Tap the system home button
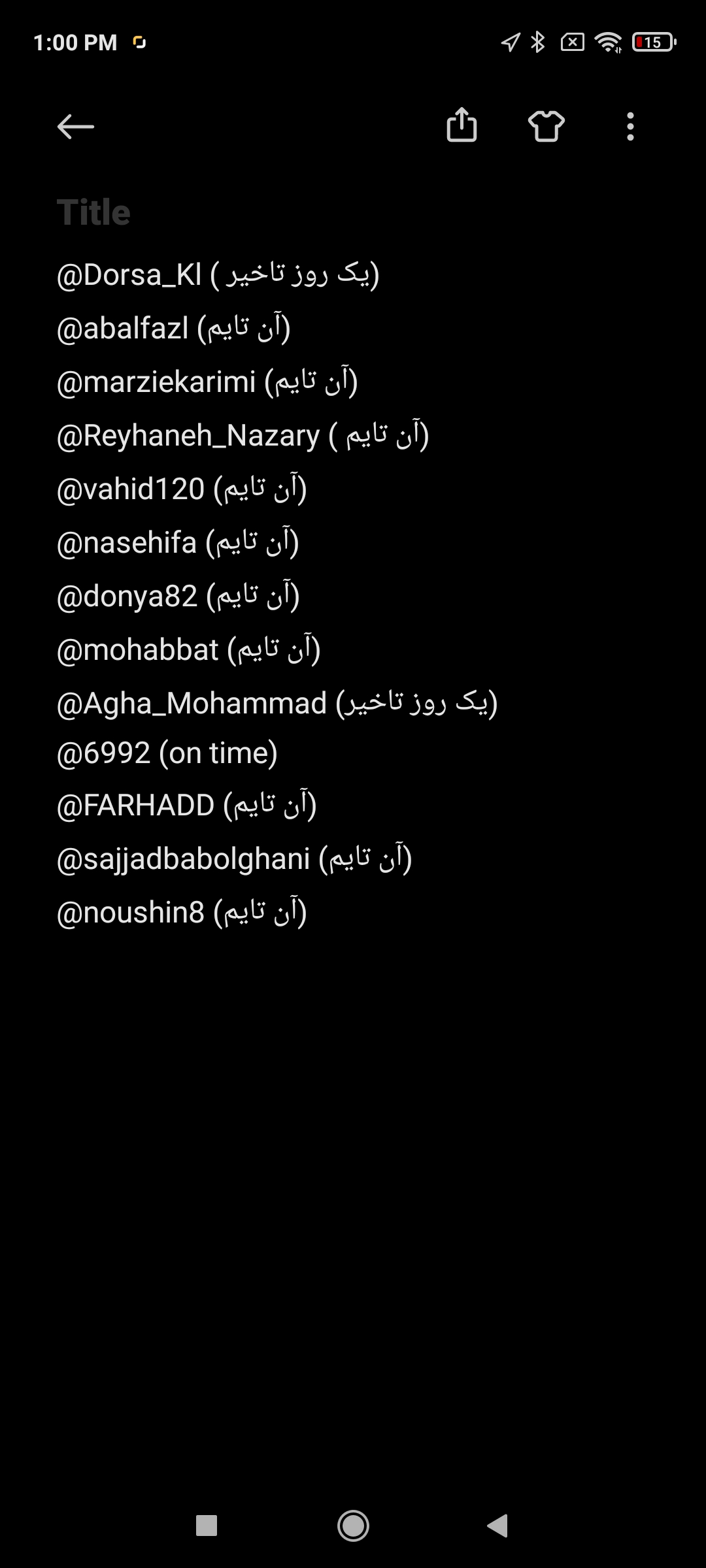The image size is (706, 1568). coord(353,1526)
